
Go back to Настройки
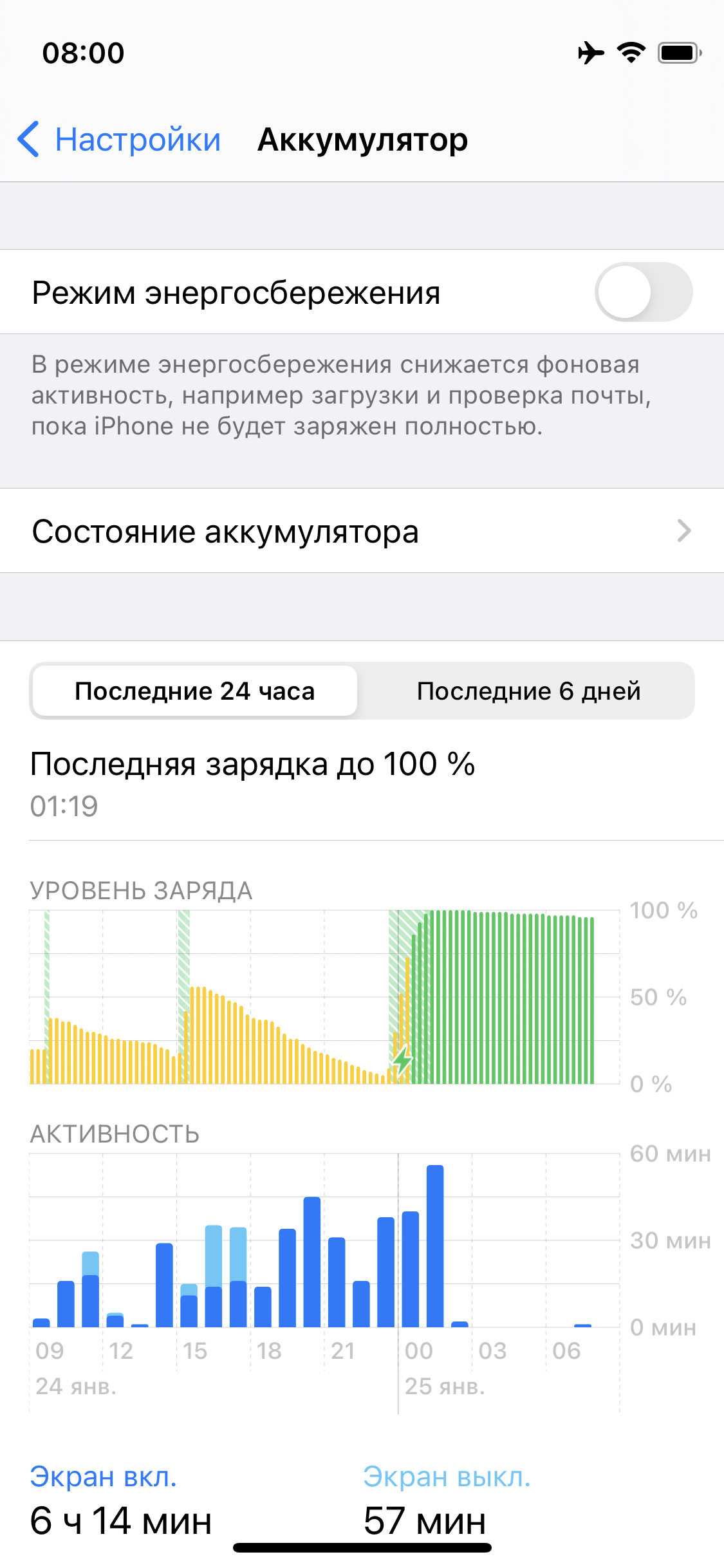click(119, 139)
